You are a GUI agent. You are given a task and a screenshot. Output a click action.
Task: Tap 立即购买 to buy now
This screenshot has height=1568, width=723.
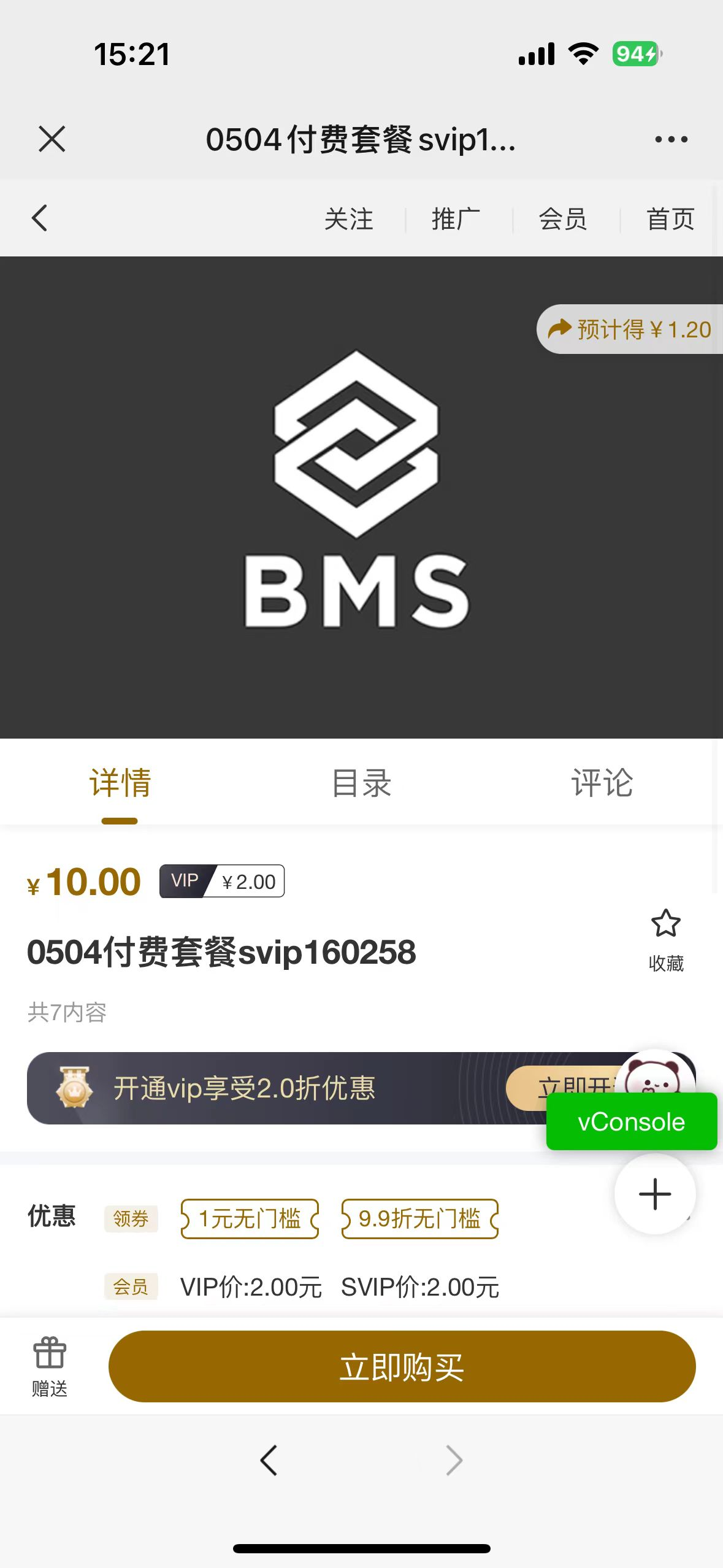pyautogui.click(x=402, y=1367)
